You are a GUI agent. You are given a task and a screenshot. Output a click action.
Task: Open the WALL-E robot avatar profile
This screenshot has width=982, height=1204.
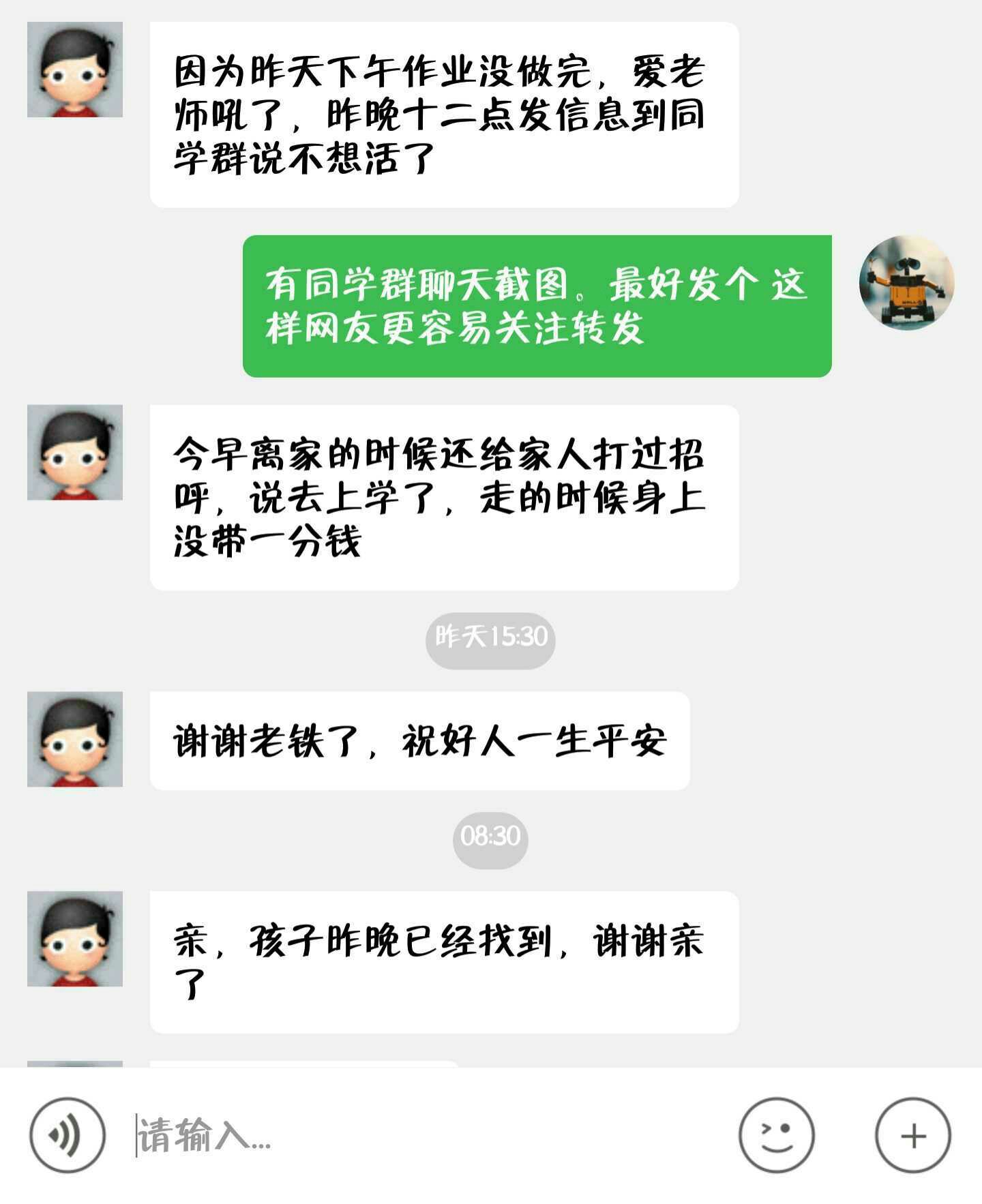pyautogui.click(x=906, y=283)
